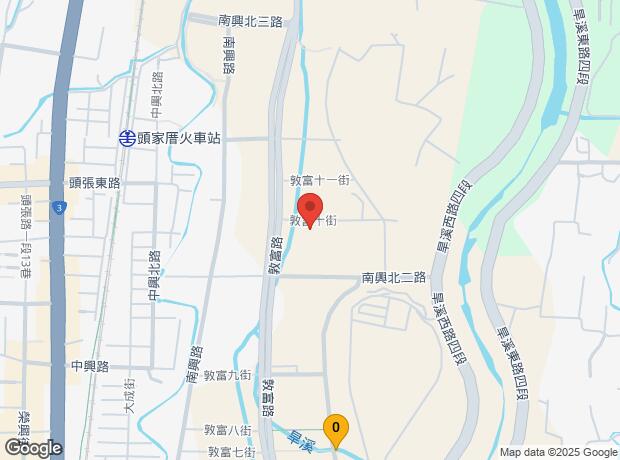Tap the red location pin on the map
Viewport: 620px width, 460px height.
pyautogui.click(x=310, y=210)
